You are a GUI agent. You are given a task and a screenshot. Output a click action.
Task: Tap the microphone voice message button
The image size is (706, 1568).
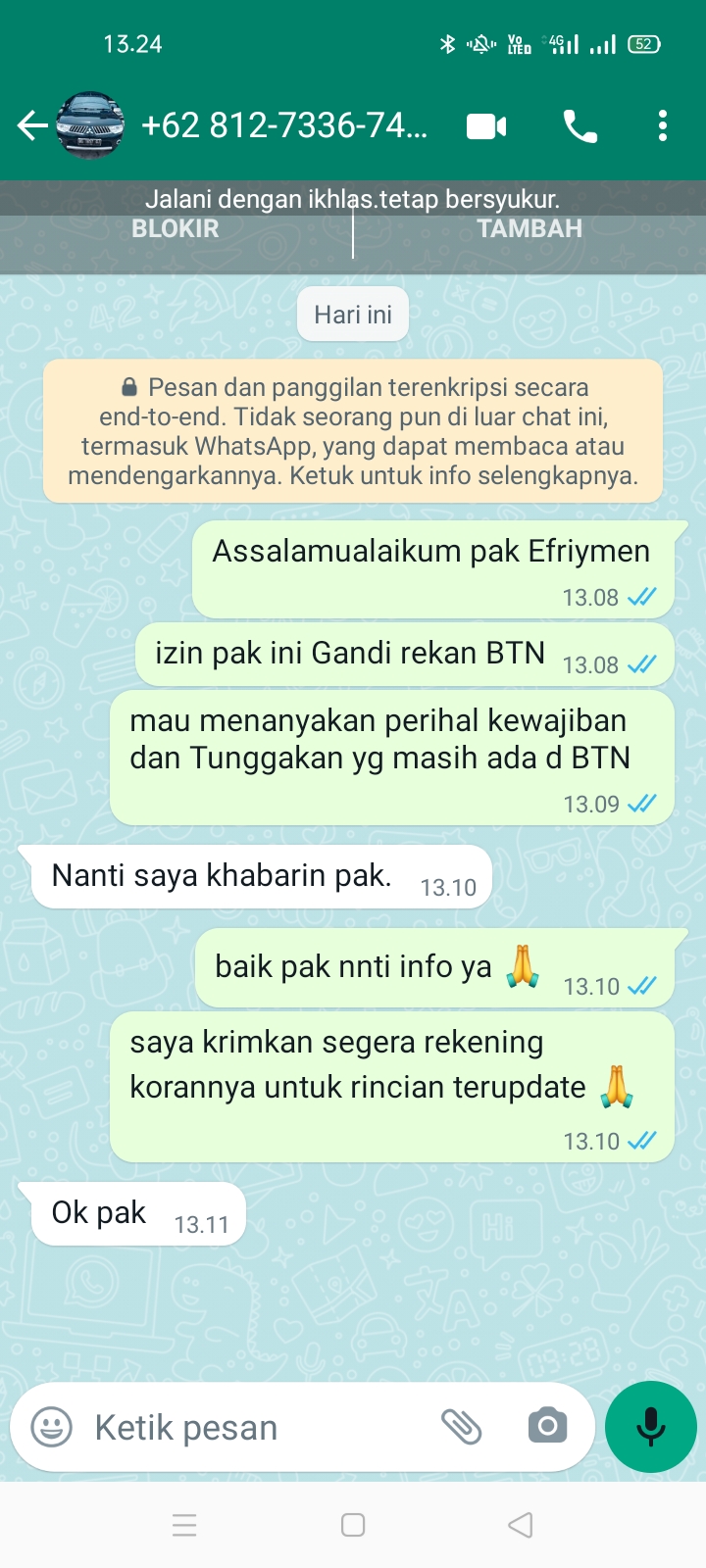(651, 1427)
